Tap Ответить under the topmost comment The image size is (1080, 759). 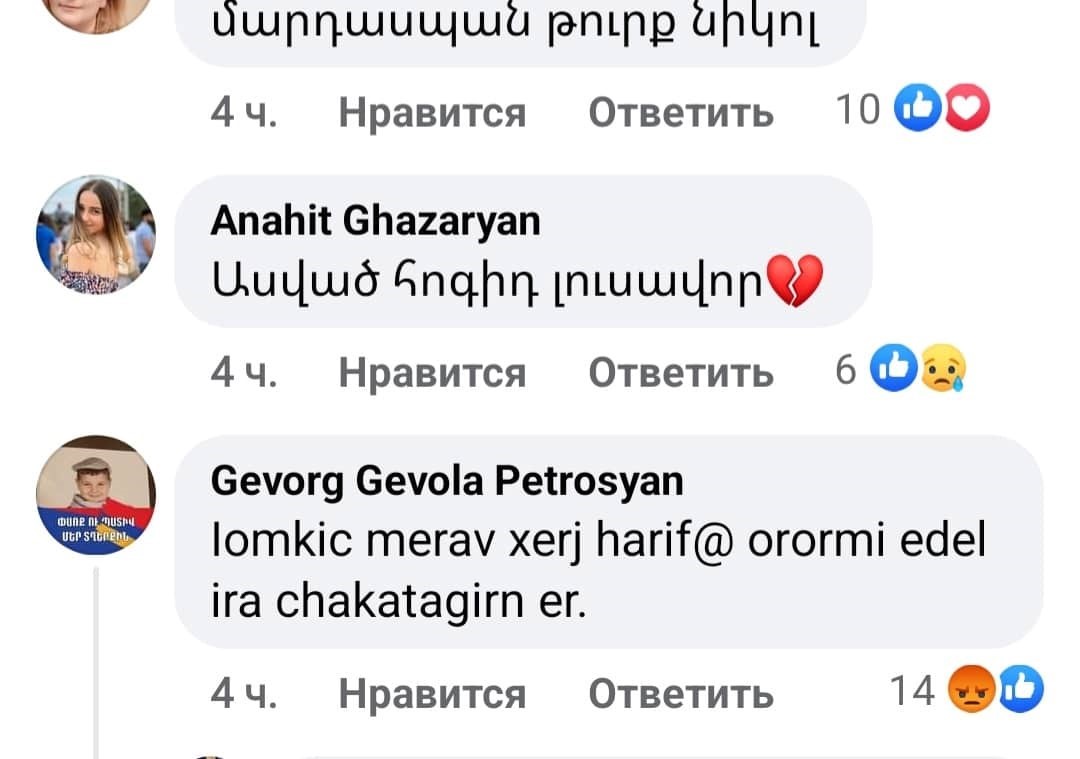680,112
